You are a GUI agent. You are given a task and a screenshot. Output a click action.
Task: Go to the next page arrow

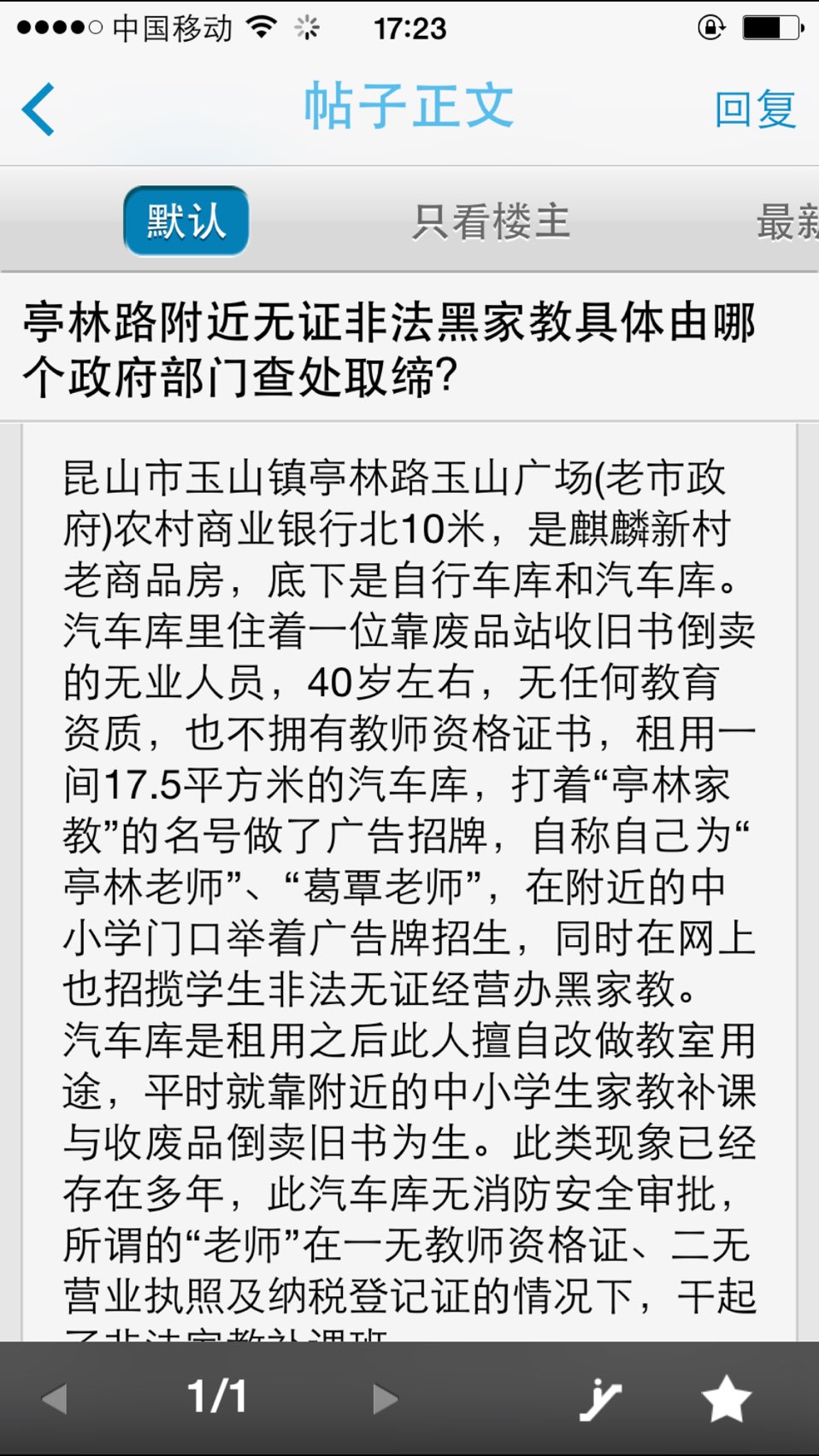(386, 1399)
